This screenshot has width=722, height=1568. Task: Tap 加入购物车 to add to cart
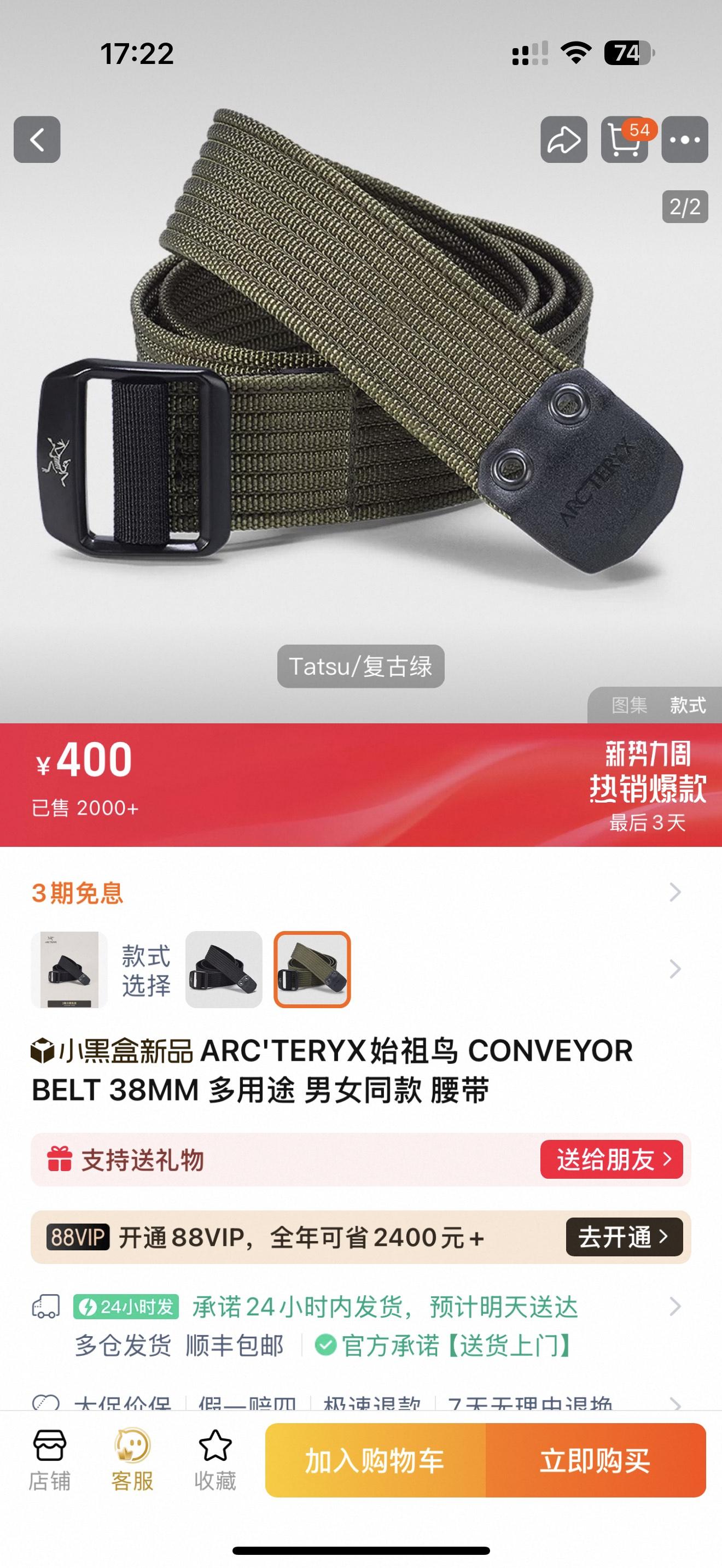pyautogui.click(x=375, y=1460)
